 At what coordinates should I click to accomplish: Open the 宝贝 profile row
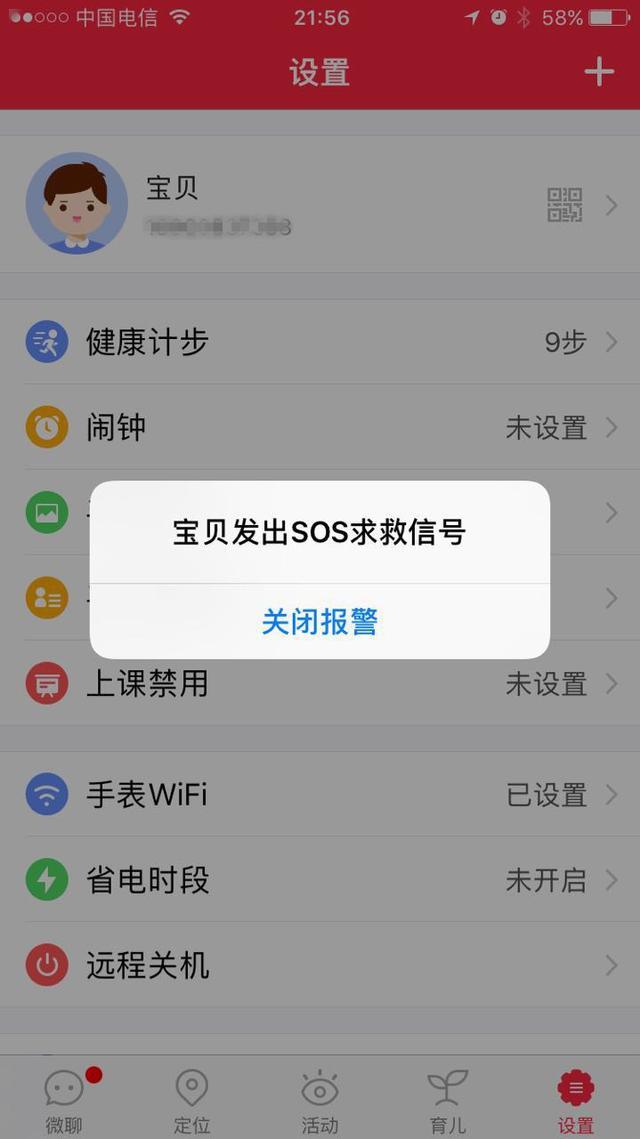(320, 204)
